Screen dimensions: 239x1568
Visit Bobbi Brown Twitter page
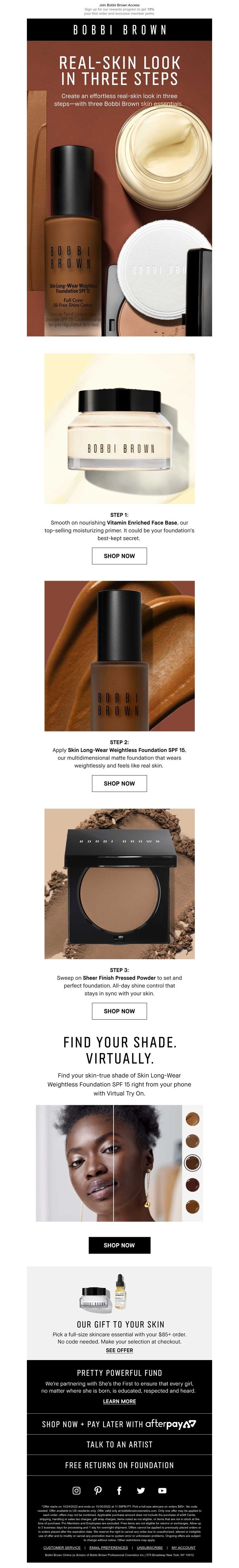[x=141, y=1491]
